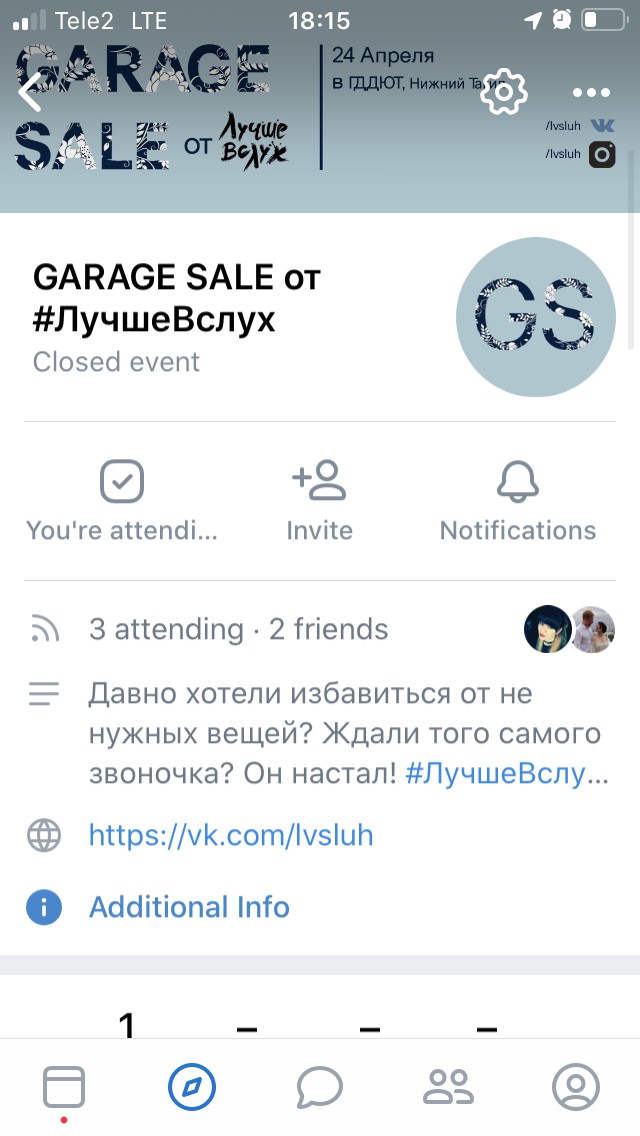Tap the GS event avatar
640x1136 pixels.
[535, 316]
